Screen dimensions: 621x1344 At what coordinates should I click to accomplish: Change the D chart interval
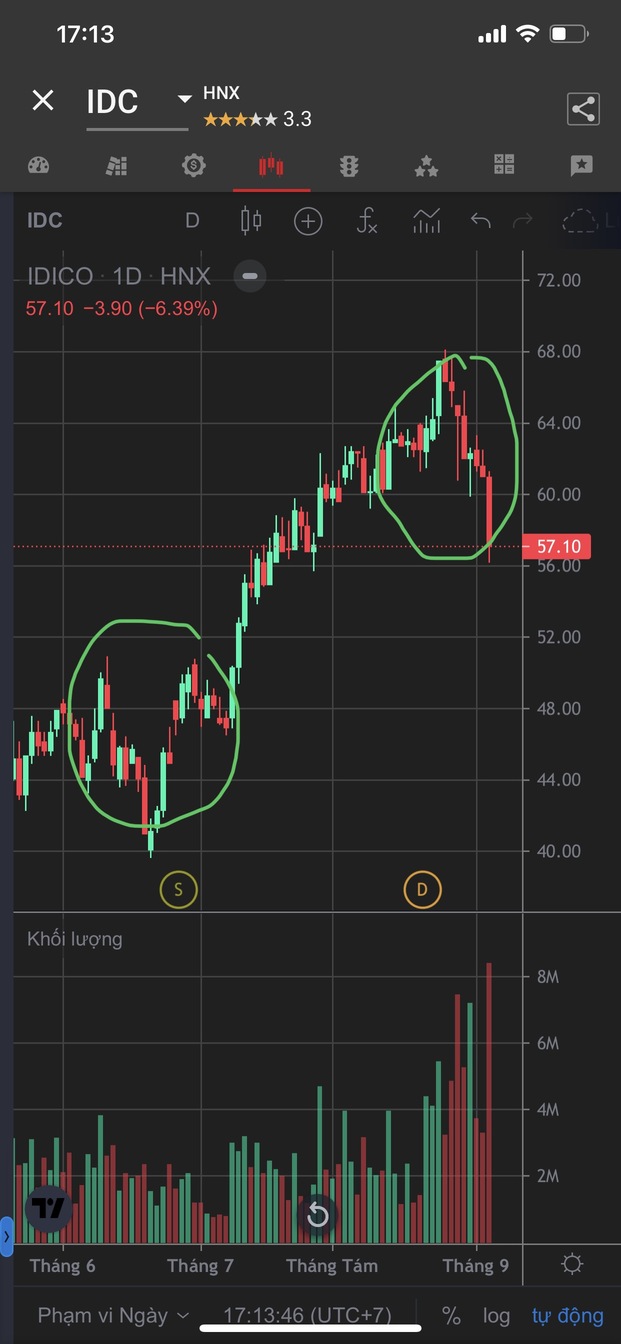pyautogui.click(x=192, y=221)
